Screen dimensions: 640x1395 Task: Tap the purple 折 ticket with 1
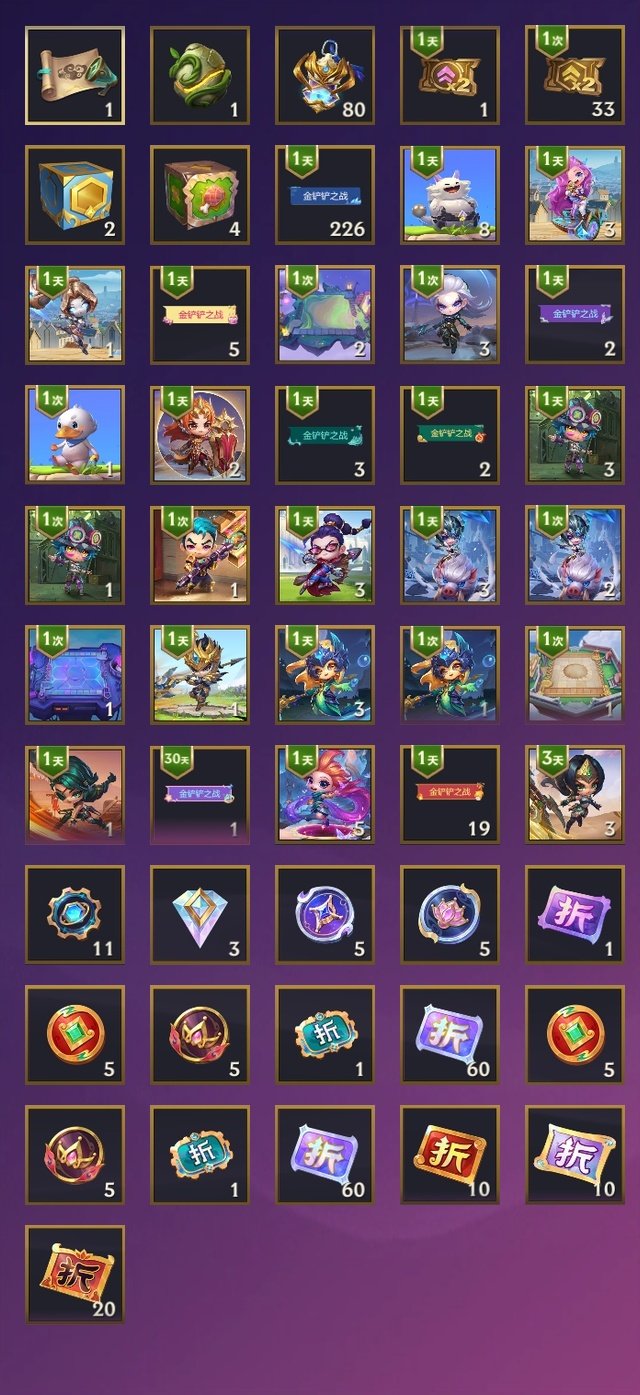(575, 916)
